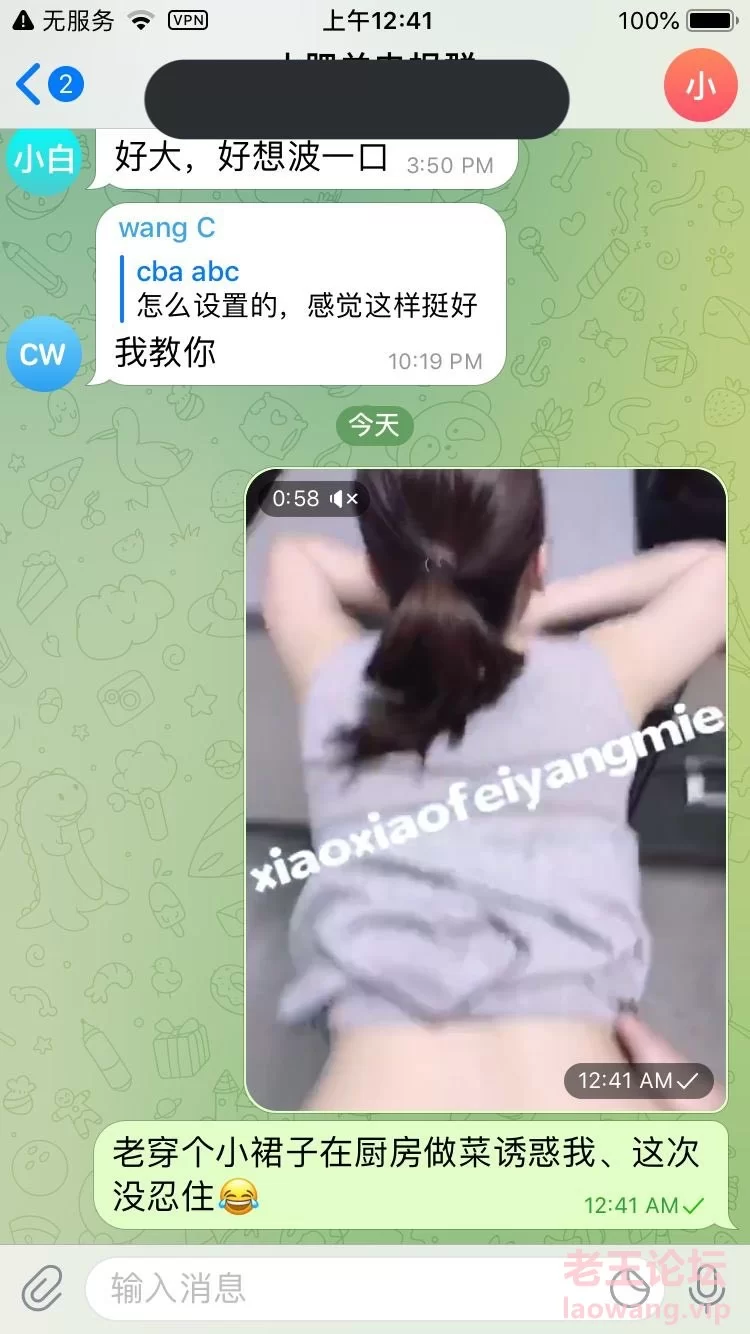
Task: Open the attachment paperclip menu
Action: [x=42, y=1287]
